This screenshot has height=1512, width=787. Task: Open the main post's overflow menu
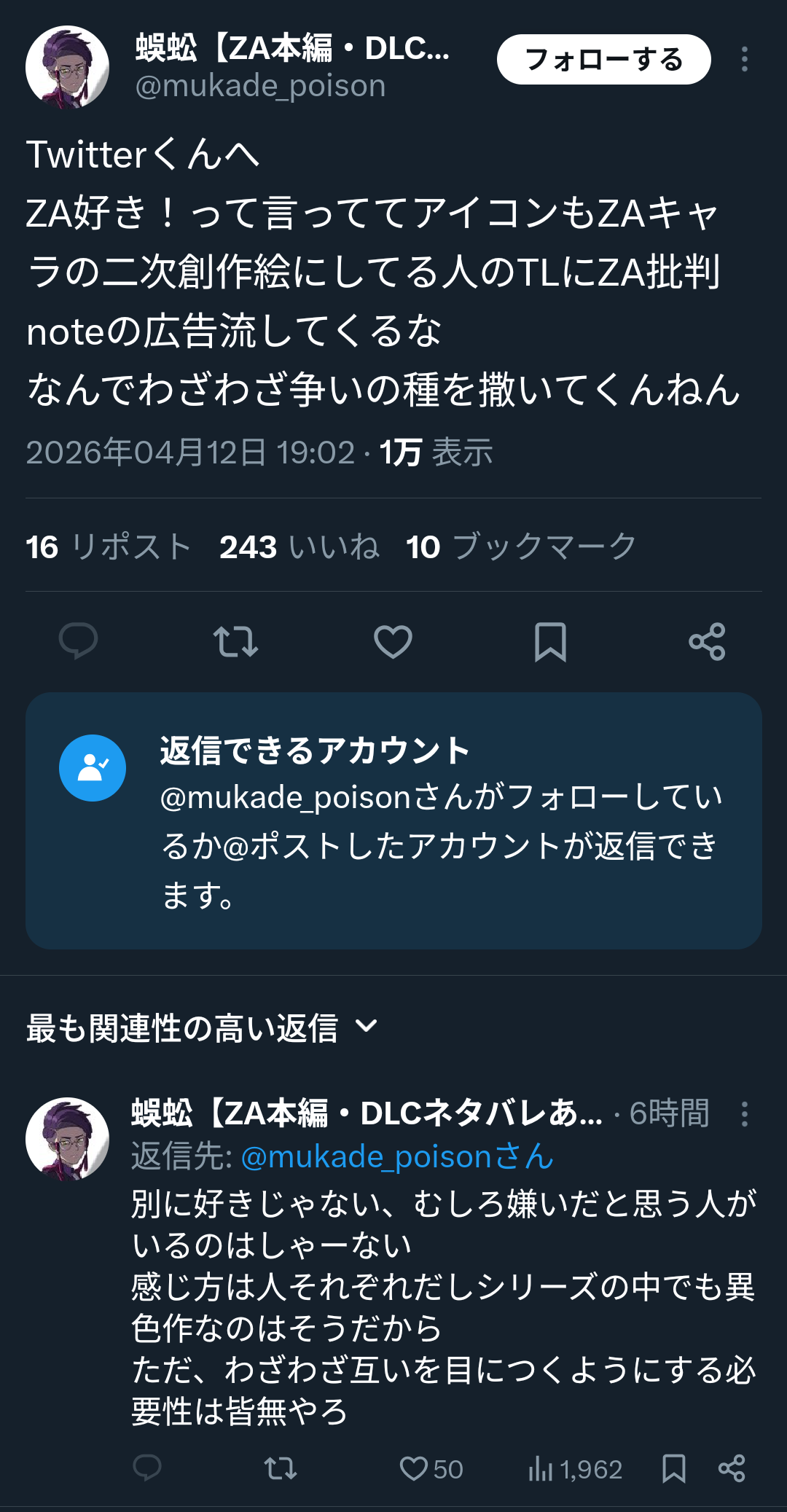744,60
